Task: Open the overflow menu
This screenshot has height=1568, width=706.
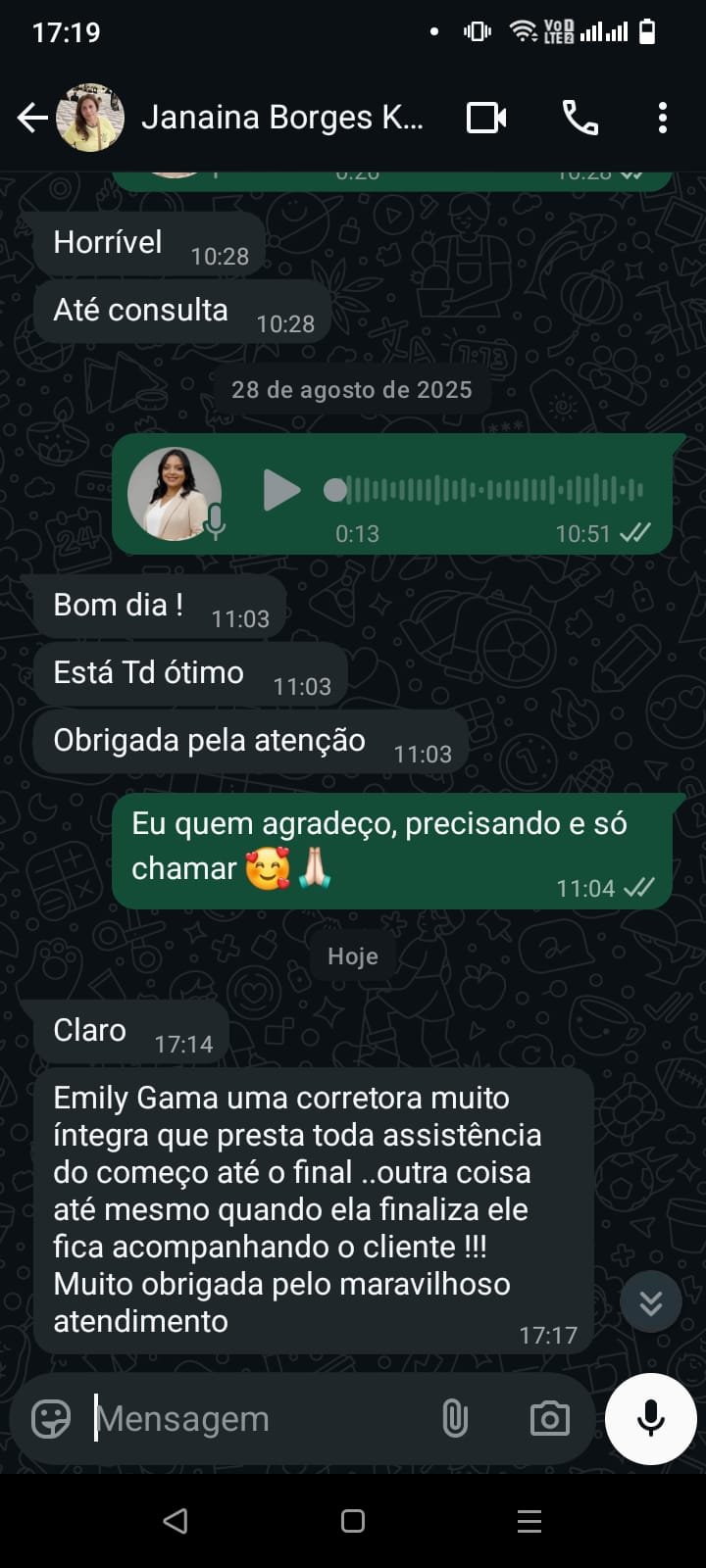Action: tap(663, 119)
